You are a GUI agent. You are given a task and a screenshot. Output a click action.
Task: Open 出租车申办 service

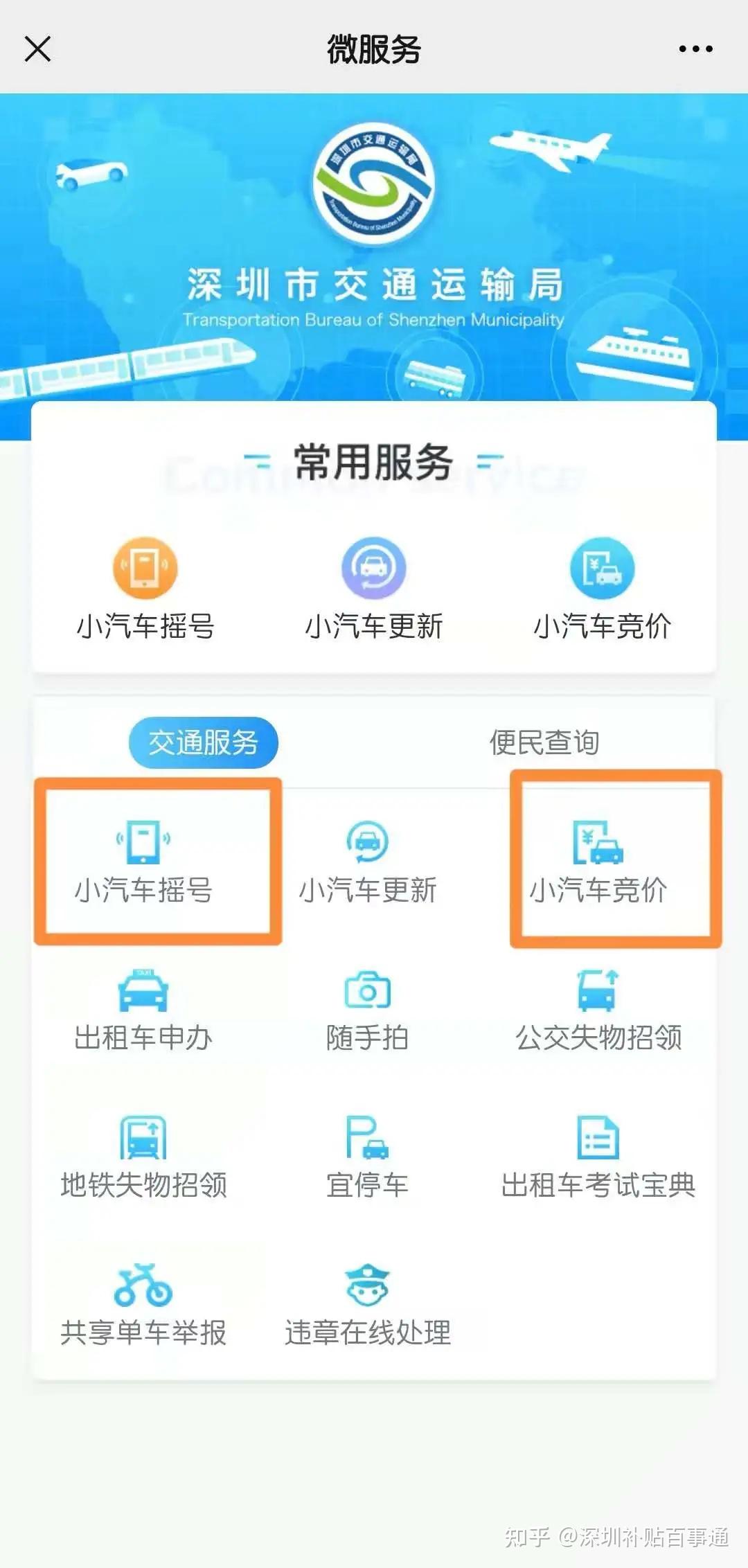pyautogui.click(x=143, y=1011)
